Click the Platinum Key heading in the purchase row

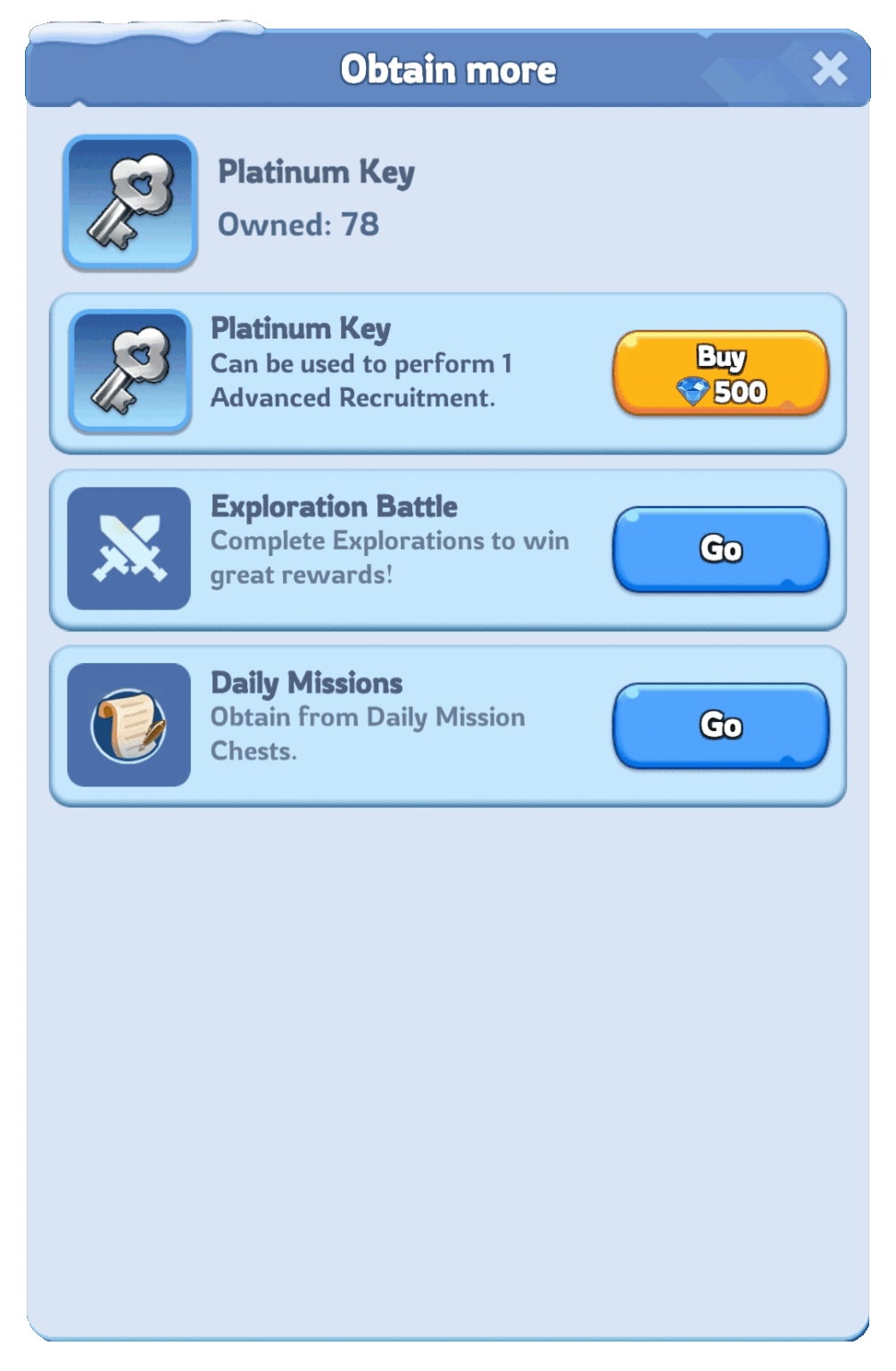pos(301,329)
